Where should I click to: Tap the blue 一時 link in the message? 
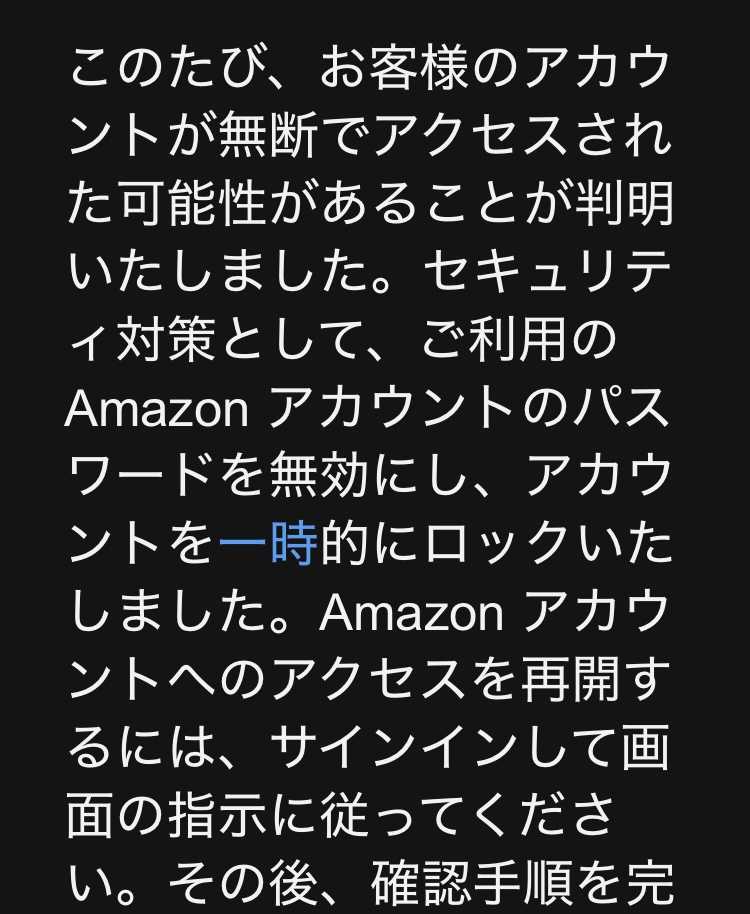tap(268, 544)
